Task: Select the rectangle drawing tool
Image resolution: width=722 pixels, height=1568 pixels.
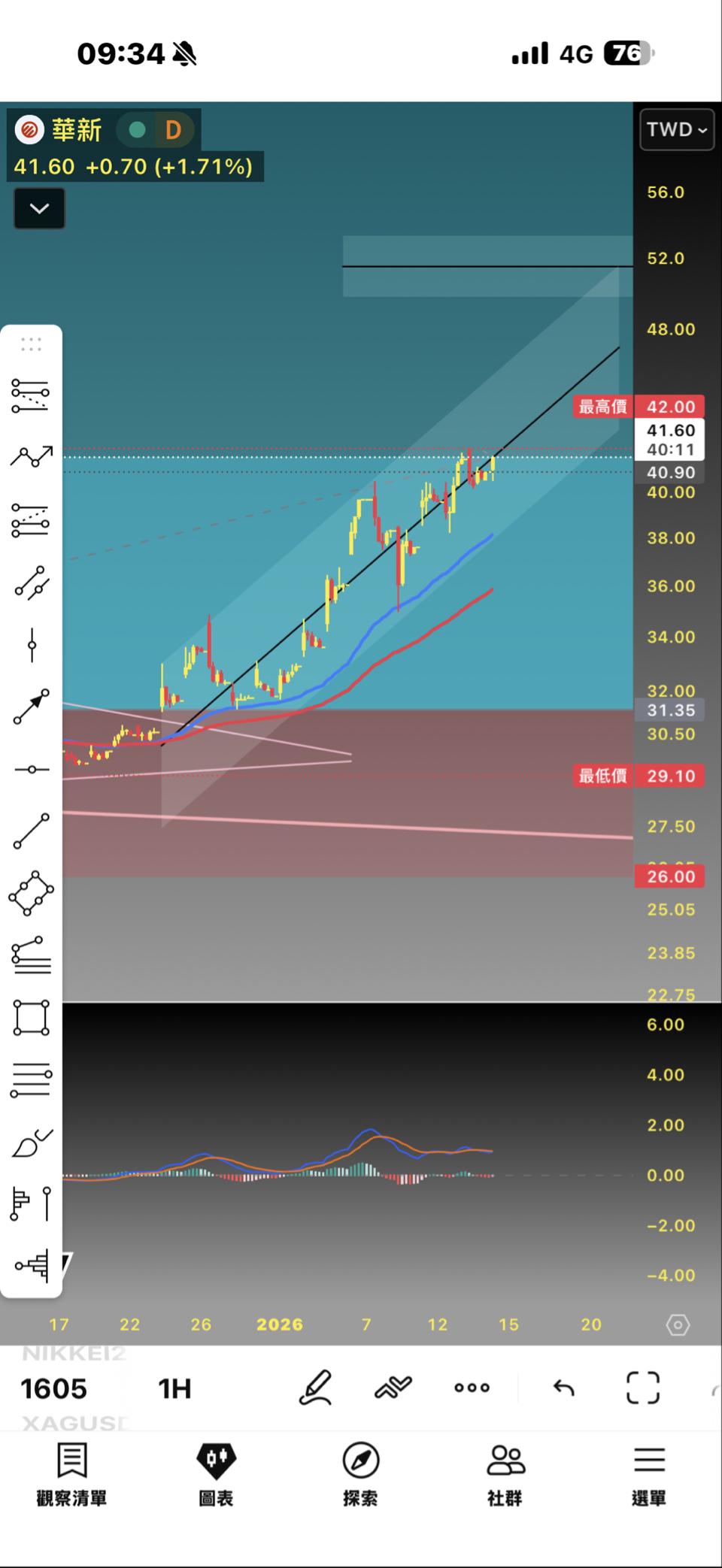Action: coord(32,1018)
